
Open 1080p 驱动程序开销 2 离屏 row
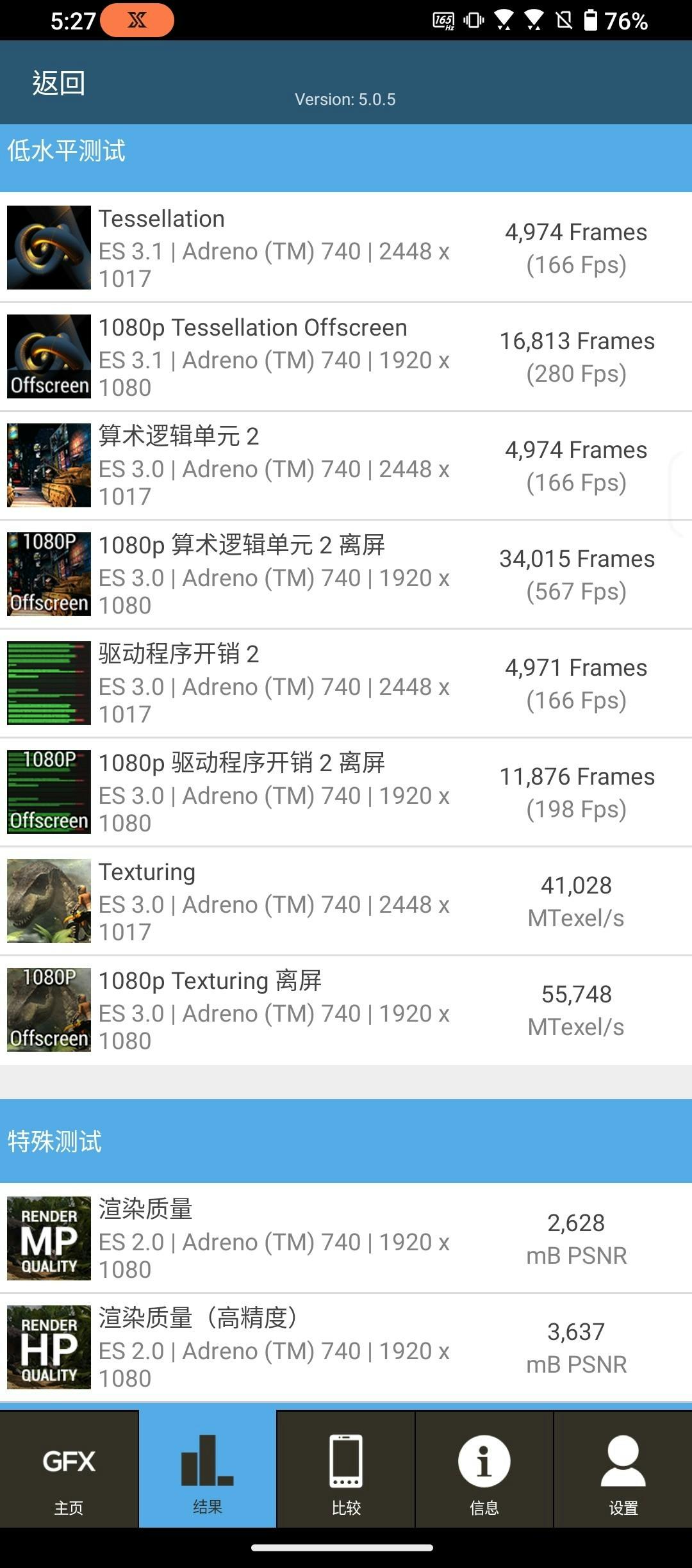click(346, 792)
